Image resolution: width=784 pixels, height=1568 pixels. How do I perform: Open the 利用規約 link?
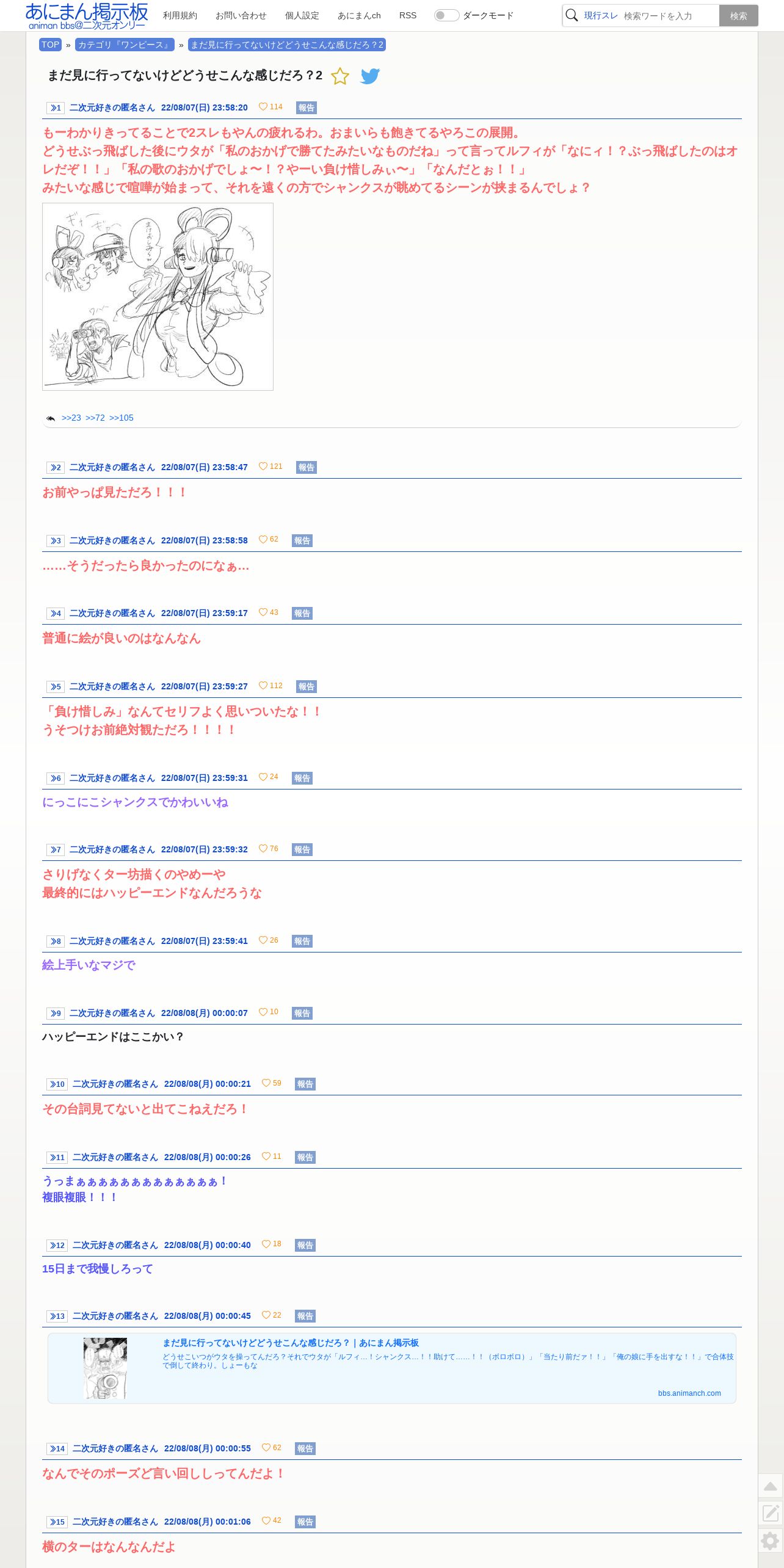180,15
